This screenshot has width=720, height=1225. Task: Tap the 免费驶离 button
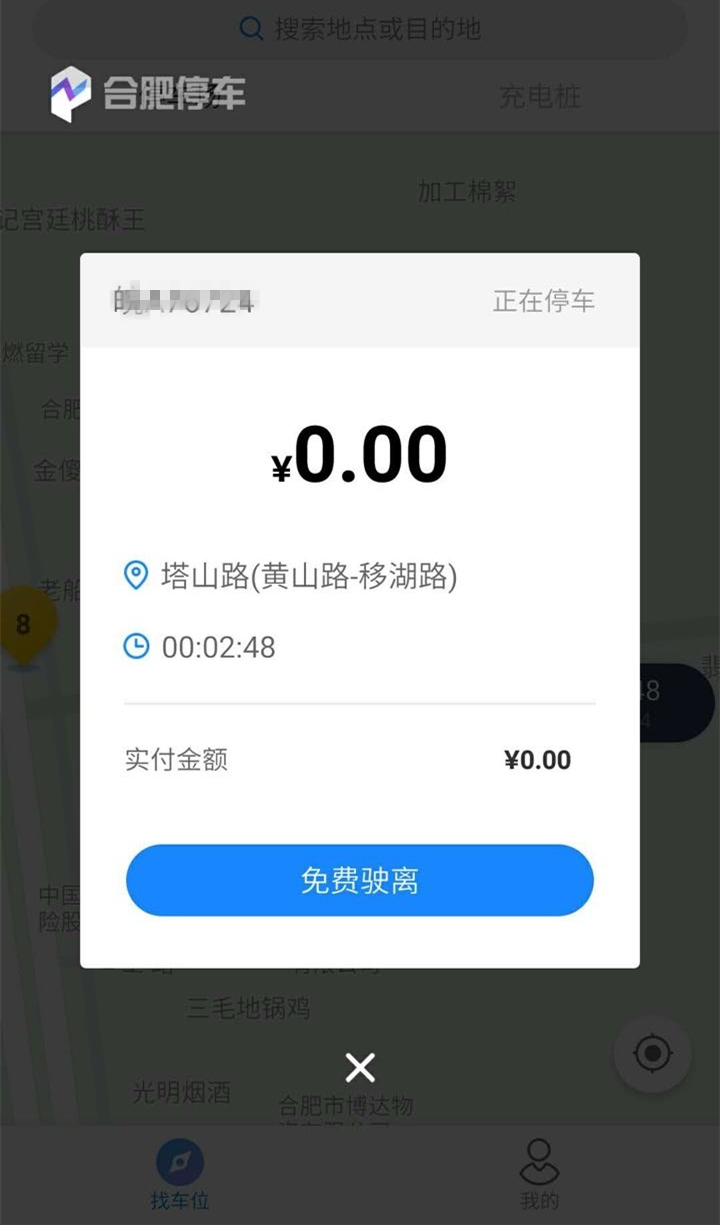tap(360, 880)
